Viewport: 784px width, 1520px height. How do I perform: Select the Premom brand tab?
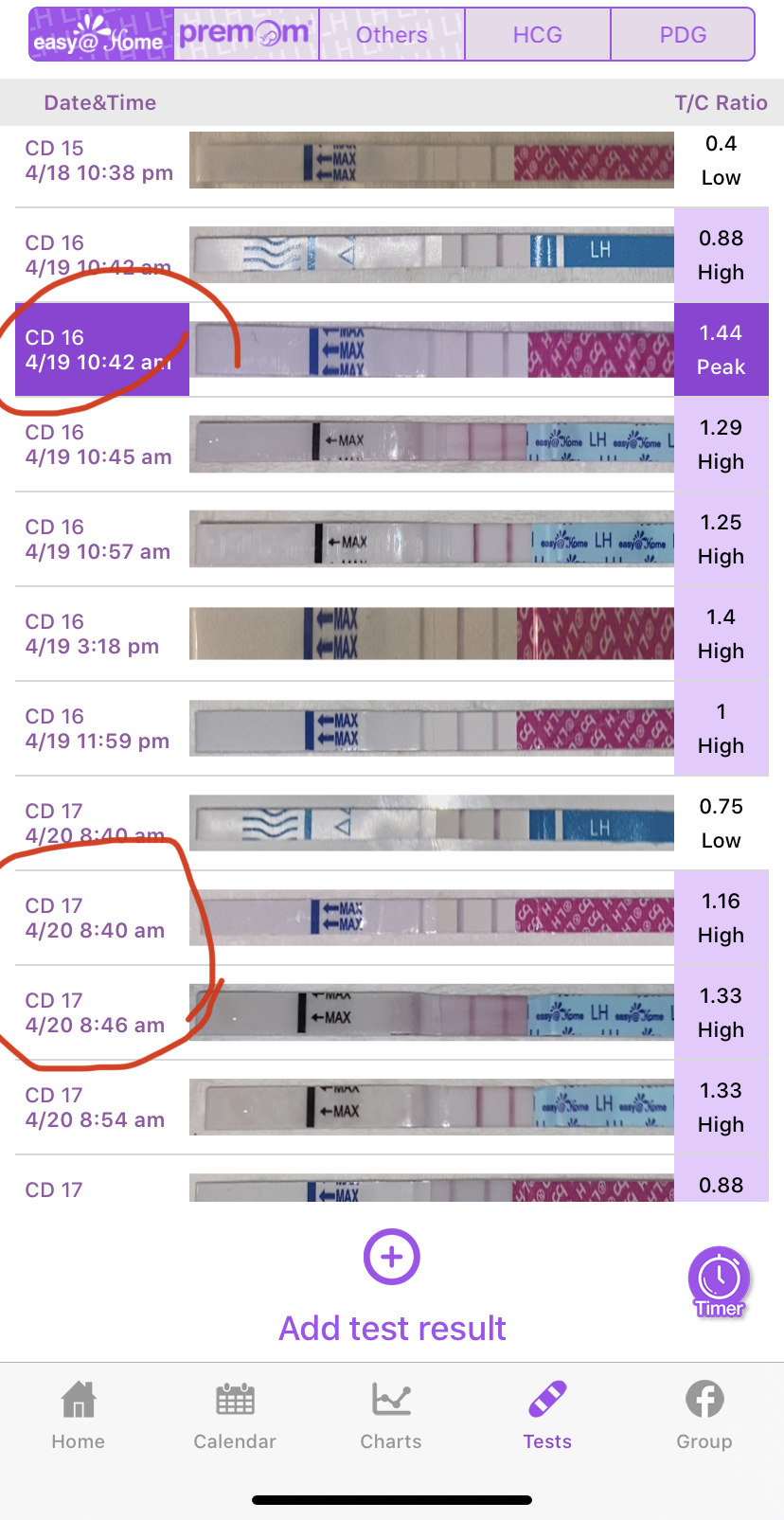[245, 35]
